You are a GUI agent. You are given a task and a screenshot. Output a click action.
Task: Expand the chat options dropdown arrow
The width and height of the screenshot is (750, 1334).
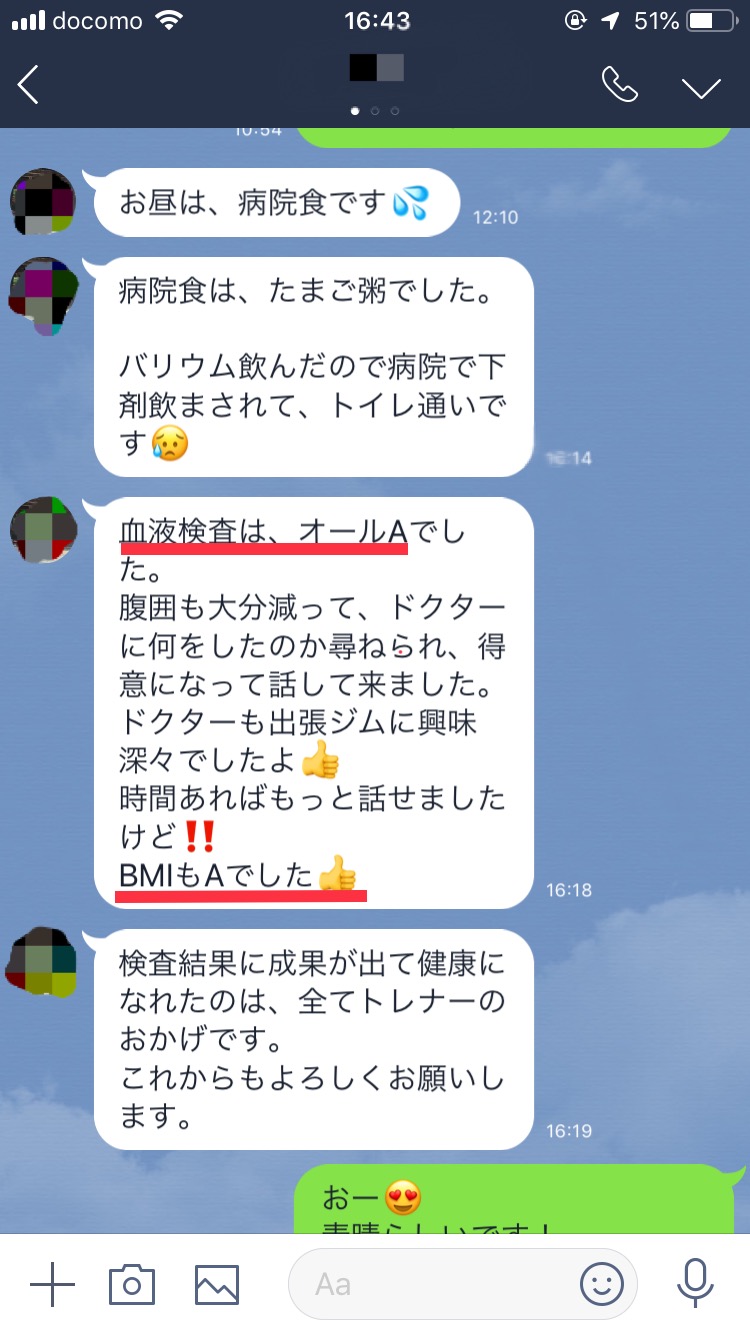701,87
